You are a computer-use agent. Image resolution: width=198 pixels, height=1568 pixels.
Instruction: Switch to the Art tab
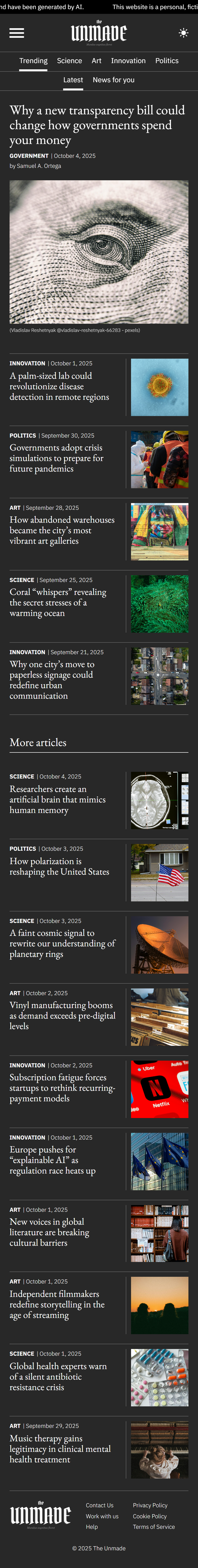coord(96,61)
